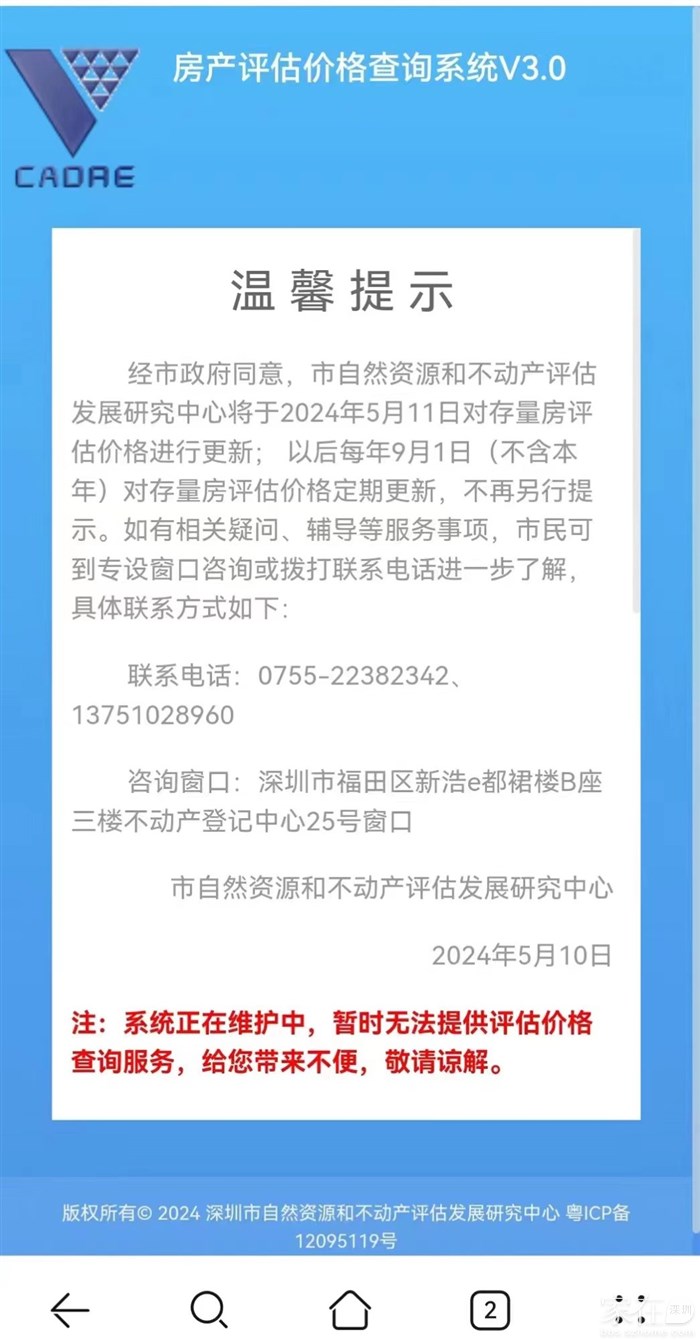
Task: Open the browser search
Action: pyautogui.click(x=209, y=1309)
